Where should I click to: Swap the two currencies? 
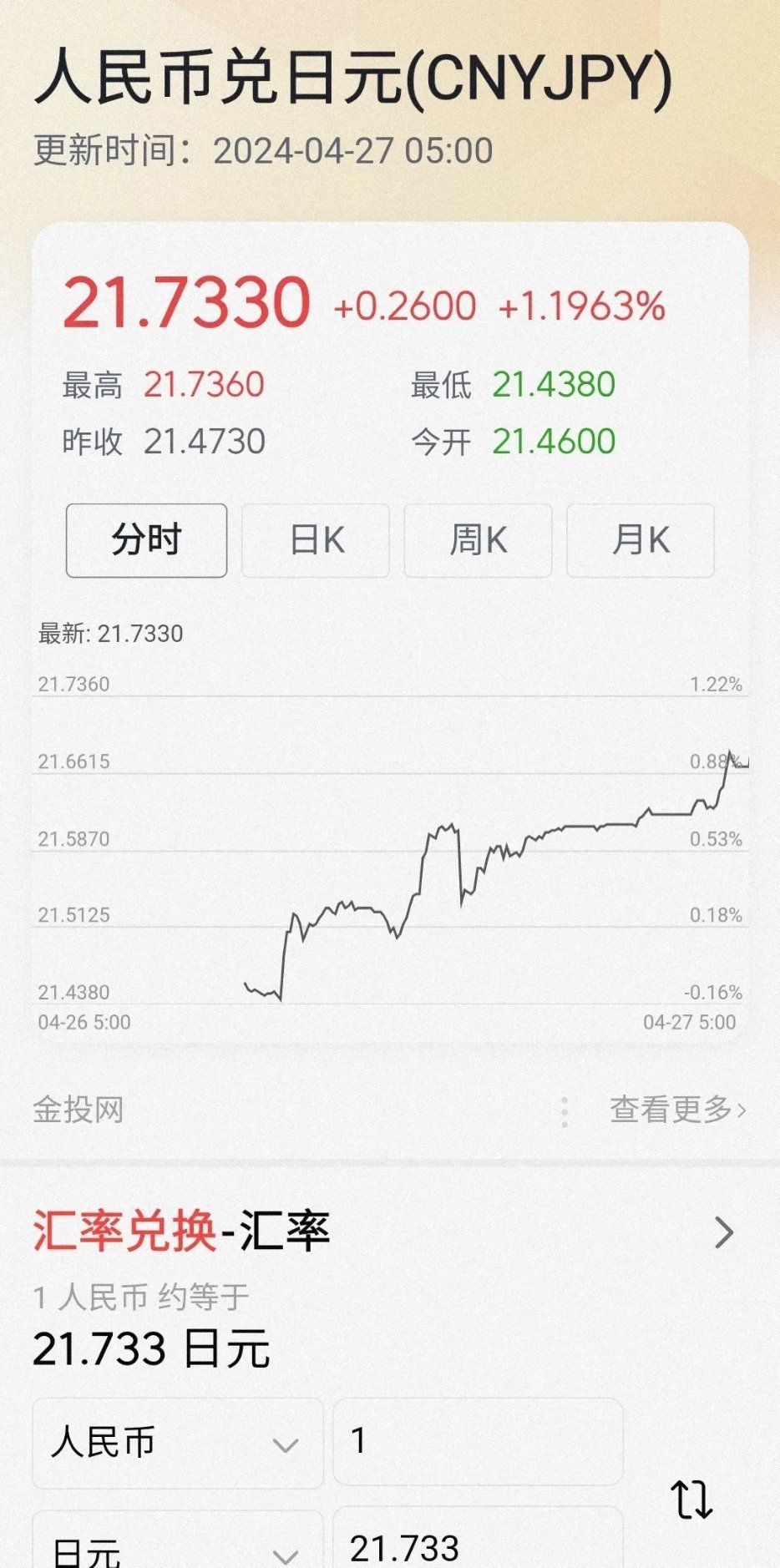pos(692,1500)
